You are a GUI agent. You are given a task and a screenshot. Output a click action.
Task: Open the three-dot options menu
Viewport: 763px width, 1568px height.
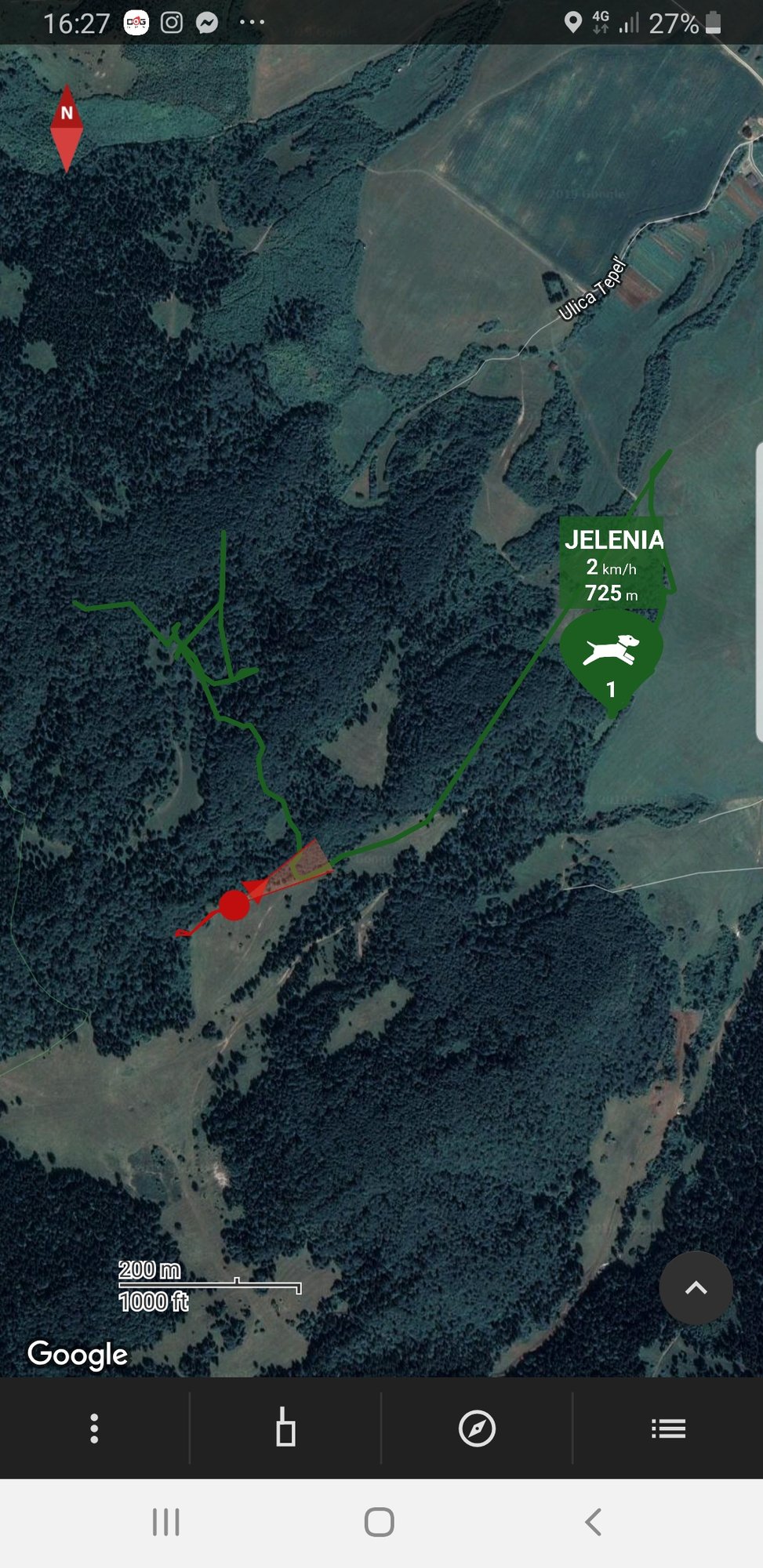94,1428
